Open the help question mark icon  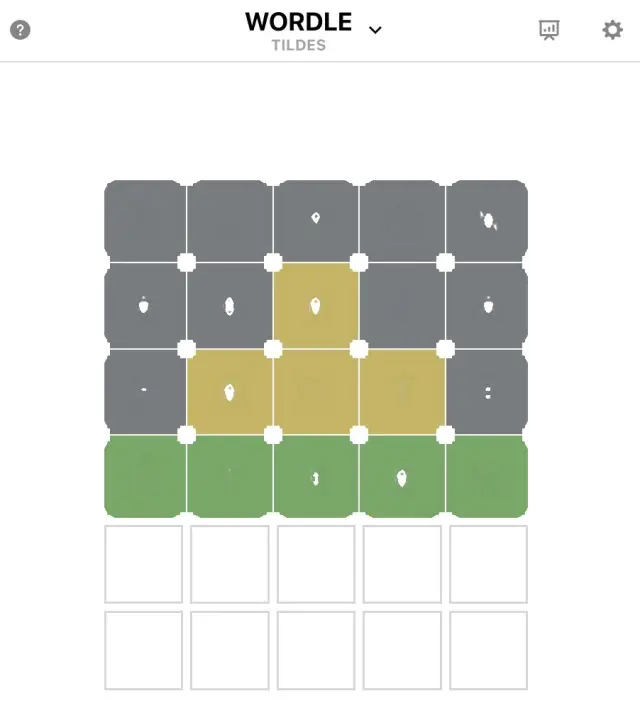(x=20, y=30)
